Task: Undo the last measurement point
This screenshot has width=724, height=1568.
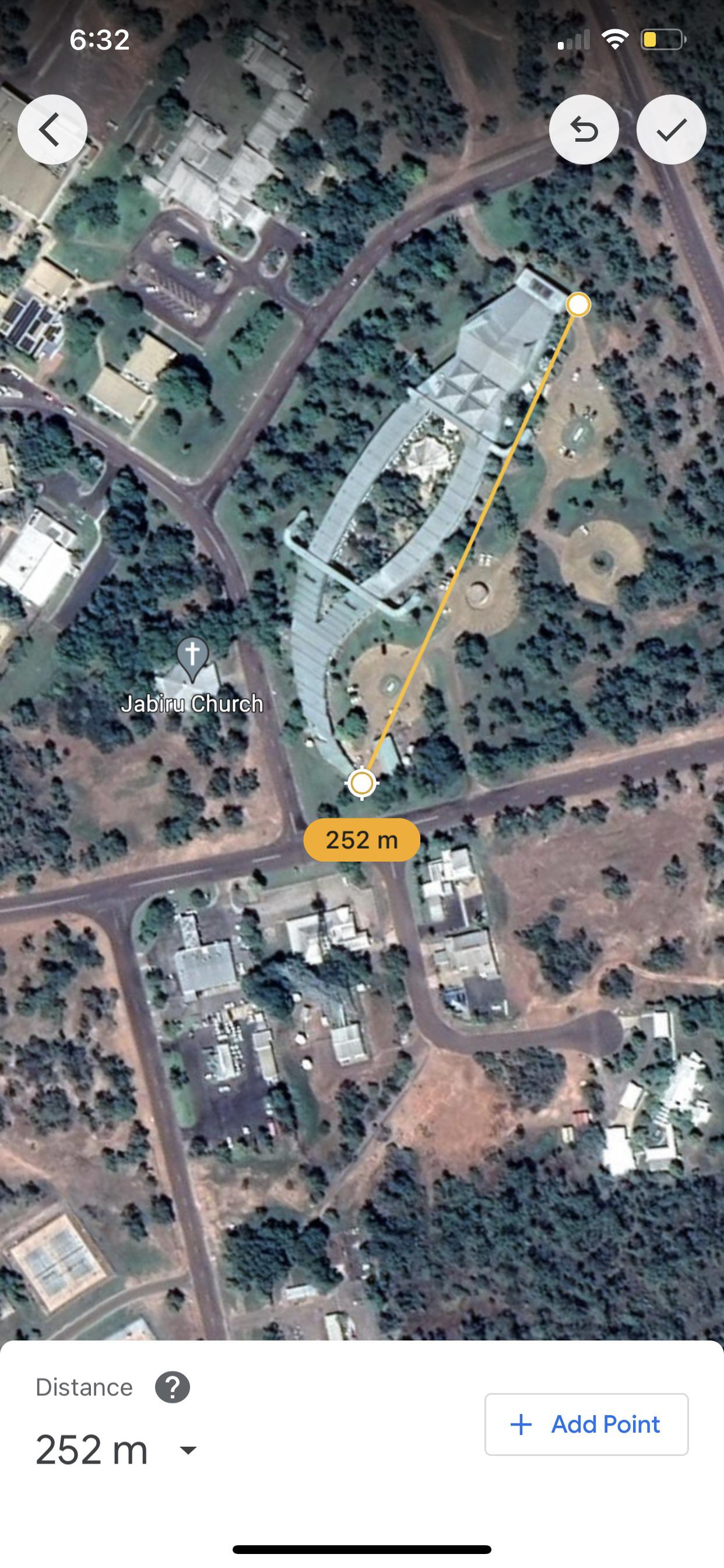Action: (x=584, y=129)
